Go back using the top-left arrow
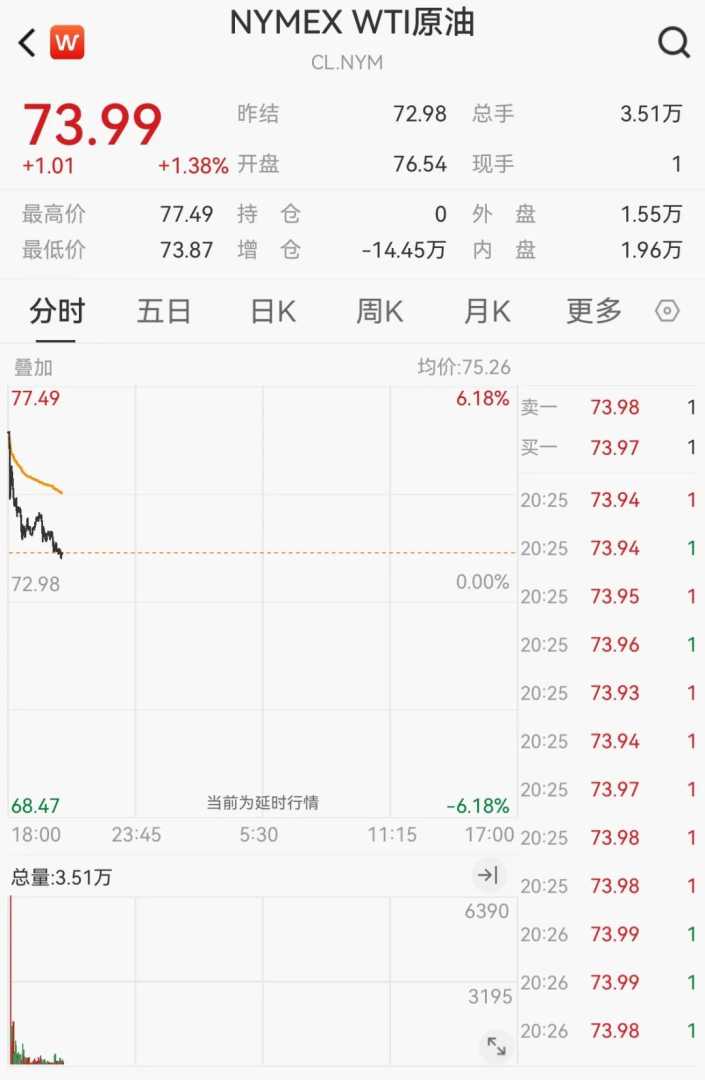 tap(28, 43)
